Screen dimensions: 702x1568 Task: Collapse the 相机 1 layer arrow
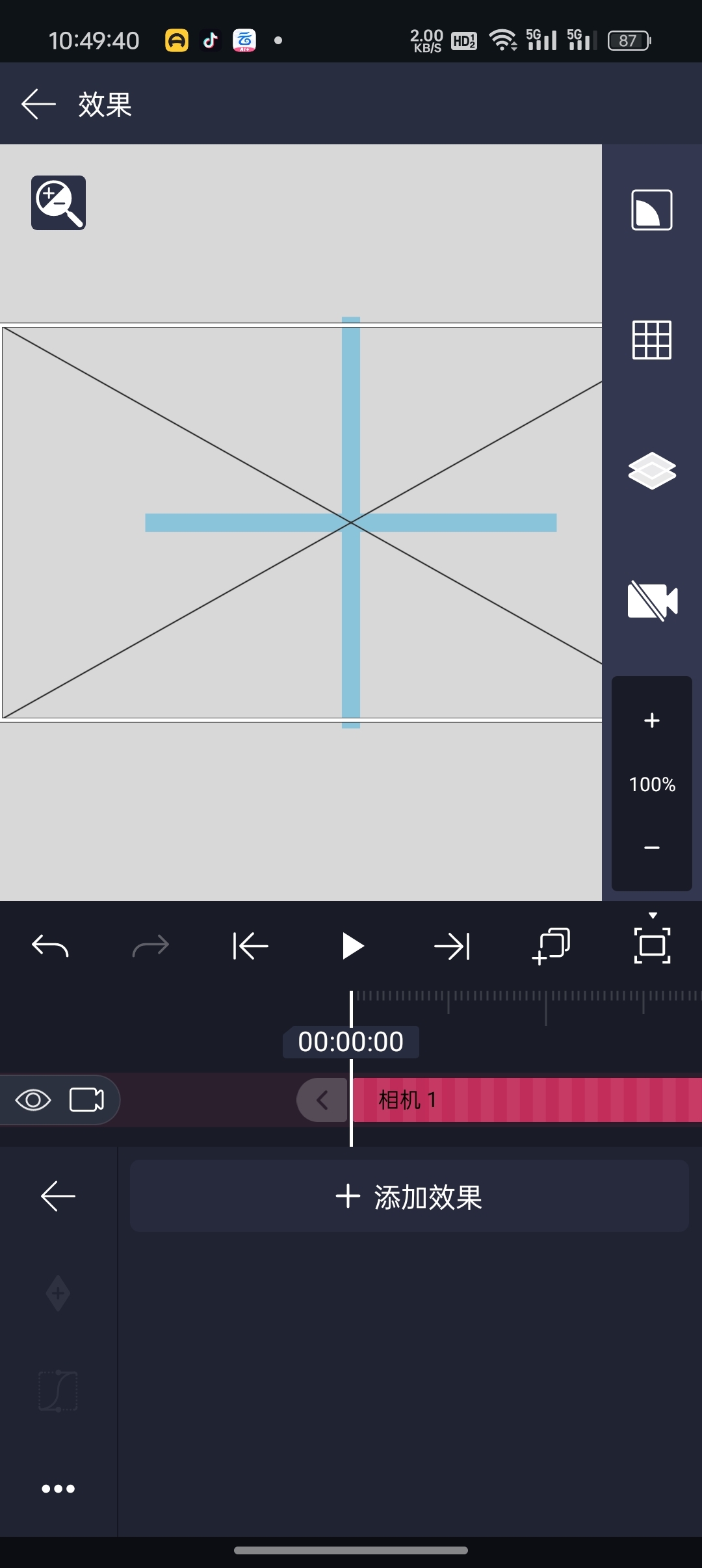click(322, 1100)
